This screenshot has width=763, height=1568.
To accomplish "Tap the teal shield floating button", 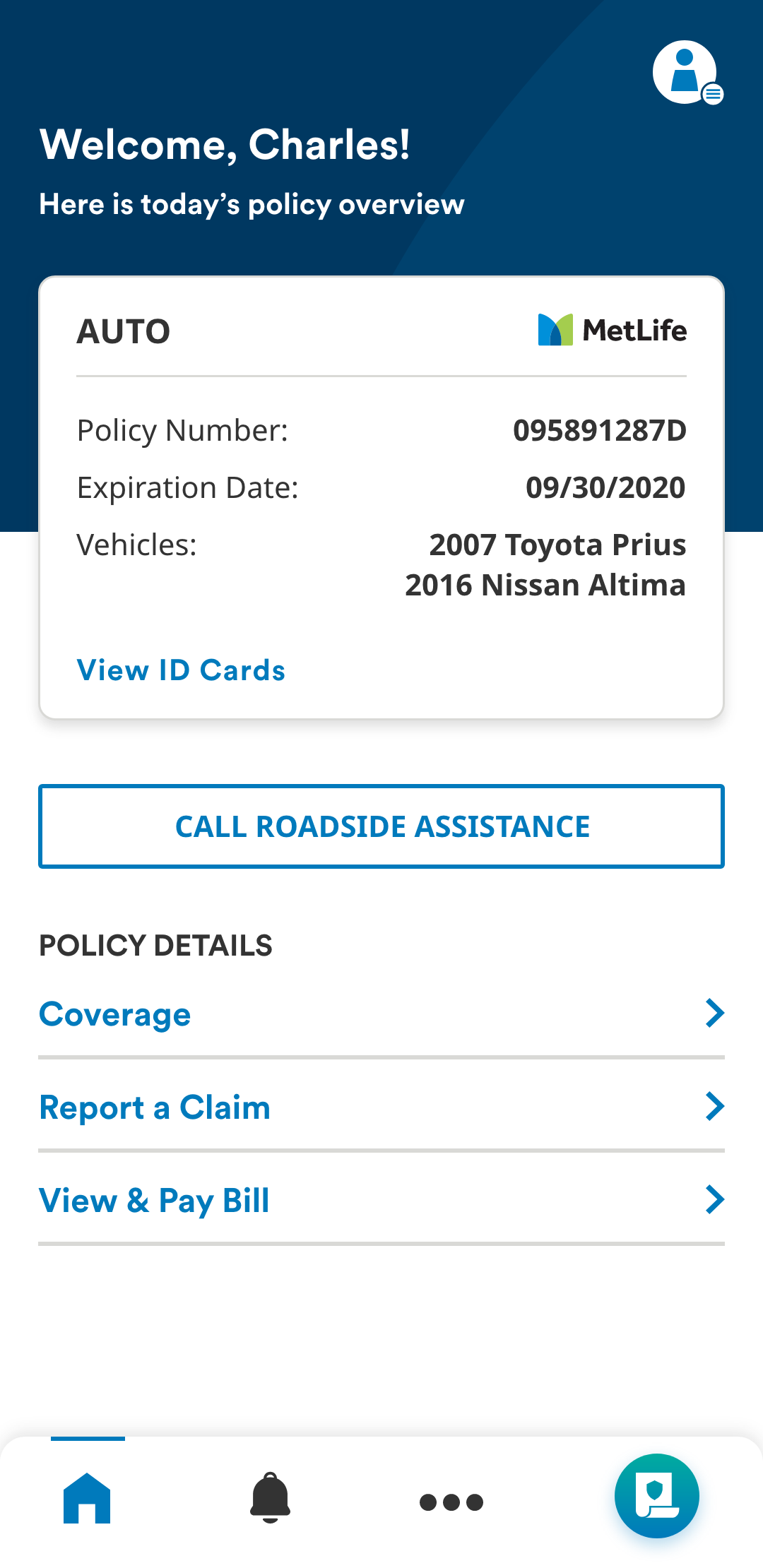I will 657,1496.
